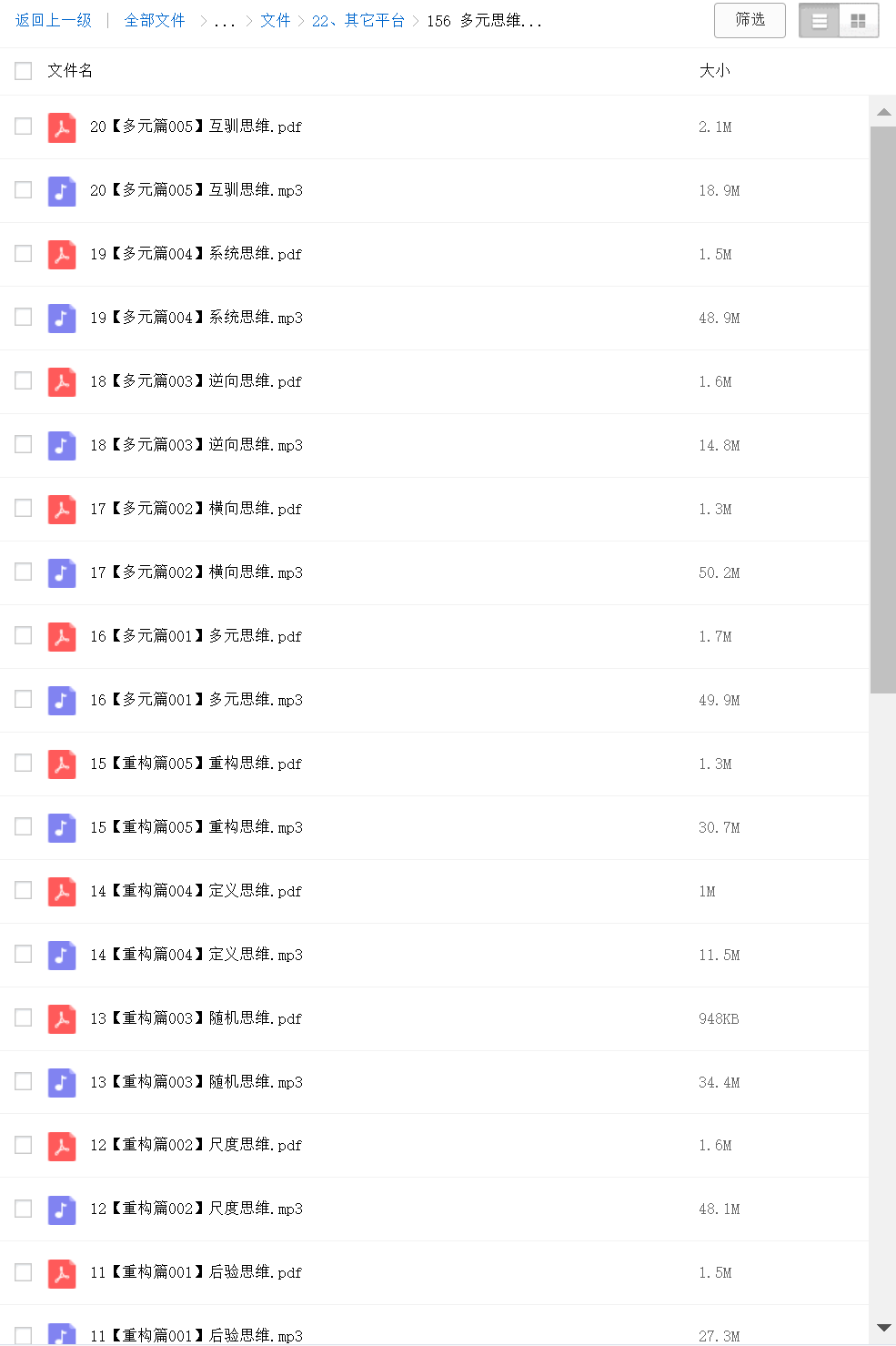Select checkbox for 19 系统思维.pdf
Viewport: 896px width, 1346px height.
coord(24,254)
